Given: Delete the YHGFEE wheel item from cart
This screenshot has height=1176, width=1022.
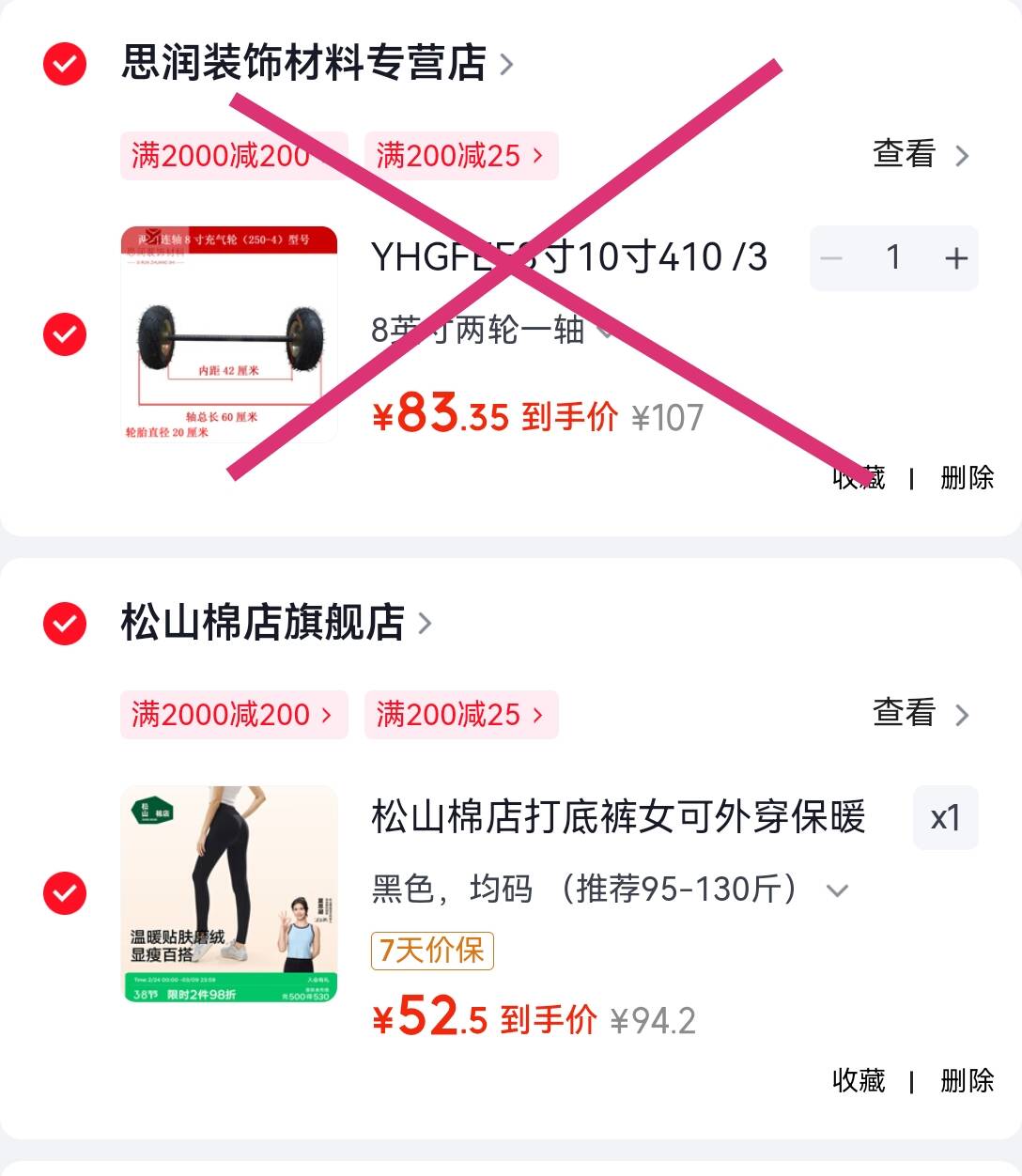Looking at the screenshot, I should [x=967, y=478].
